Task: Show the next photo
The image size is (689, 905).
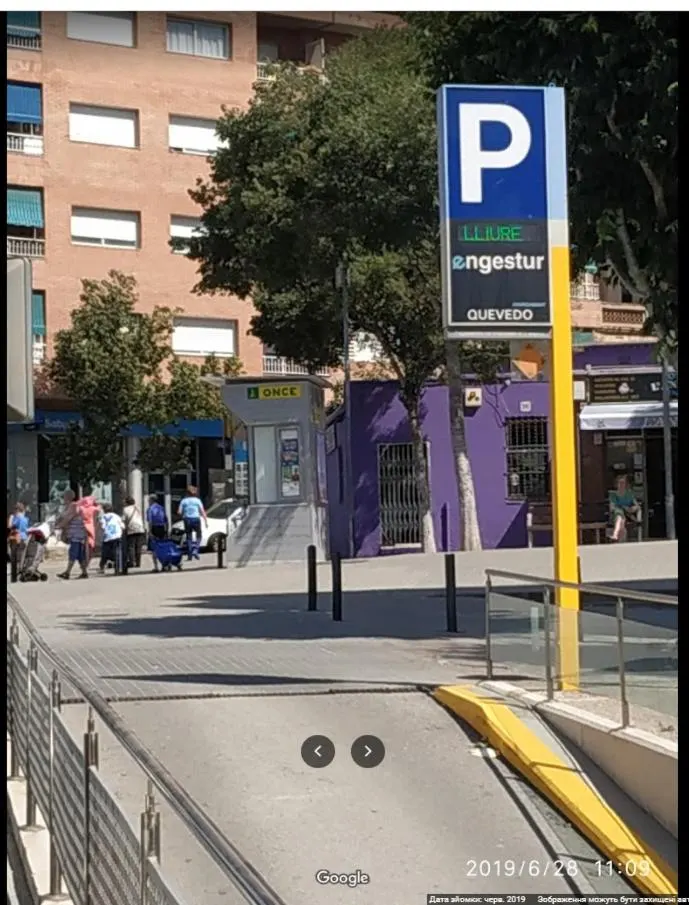Action: tap(368, 751)
